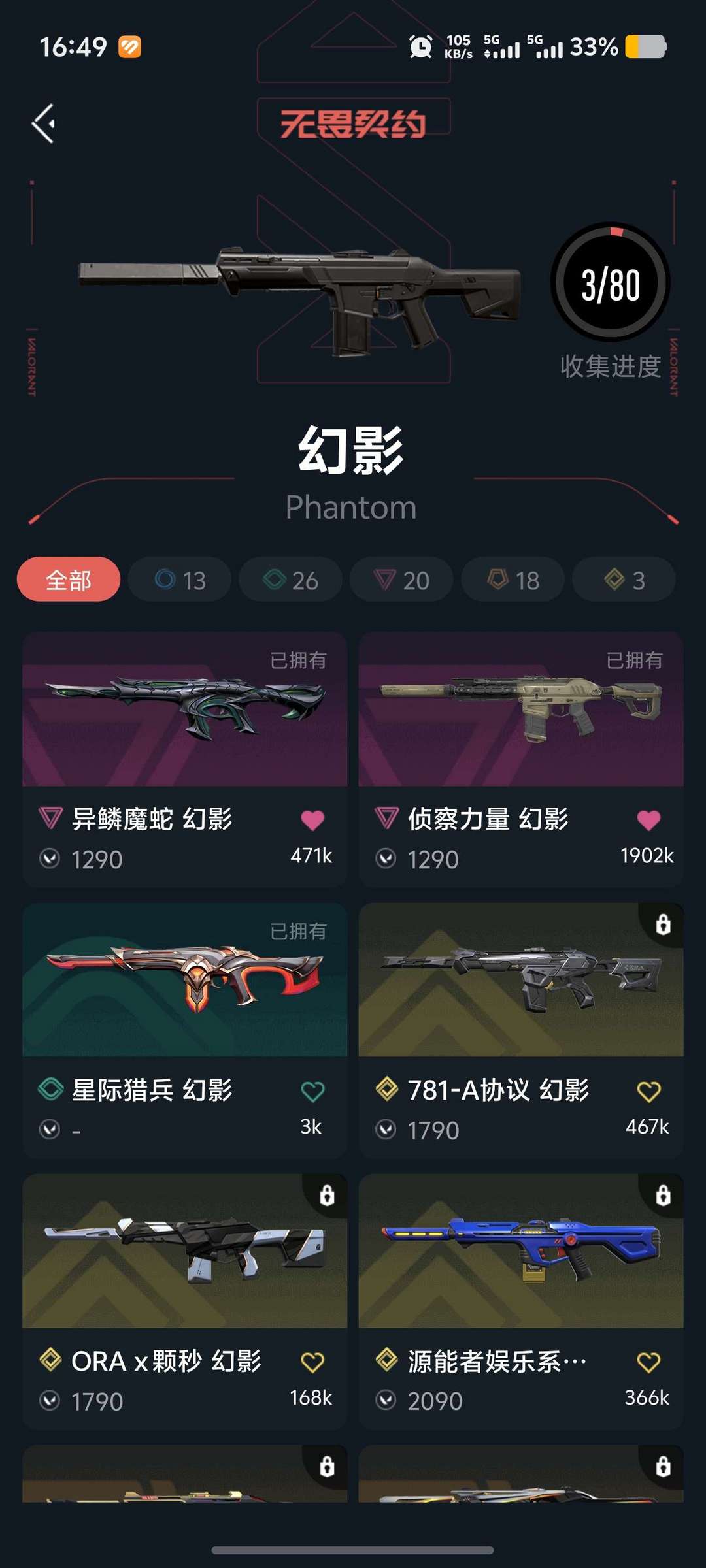Open the 星际猎兵 幻影 skin card

[x=185, y=1030]
